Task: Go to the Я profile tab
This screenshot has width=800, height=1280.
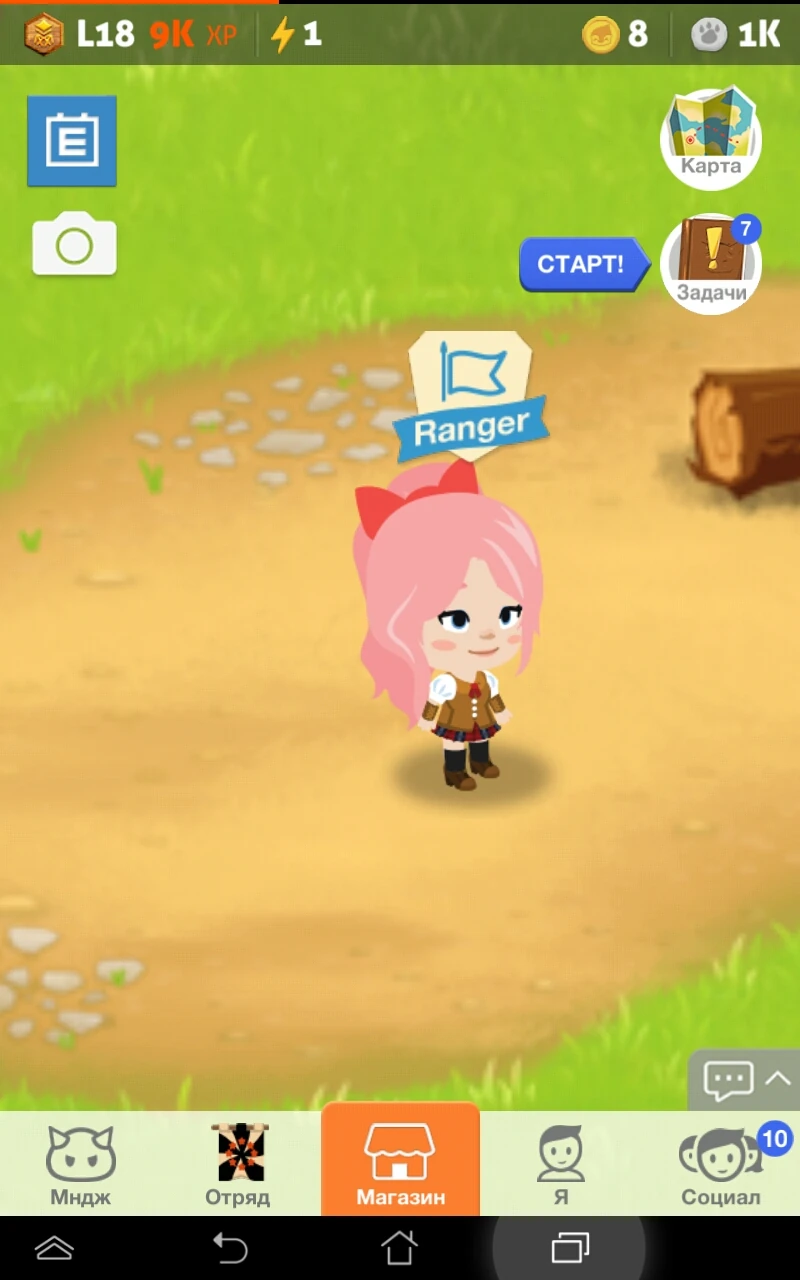Action: (x=561, y=1164)
